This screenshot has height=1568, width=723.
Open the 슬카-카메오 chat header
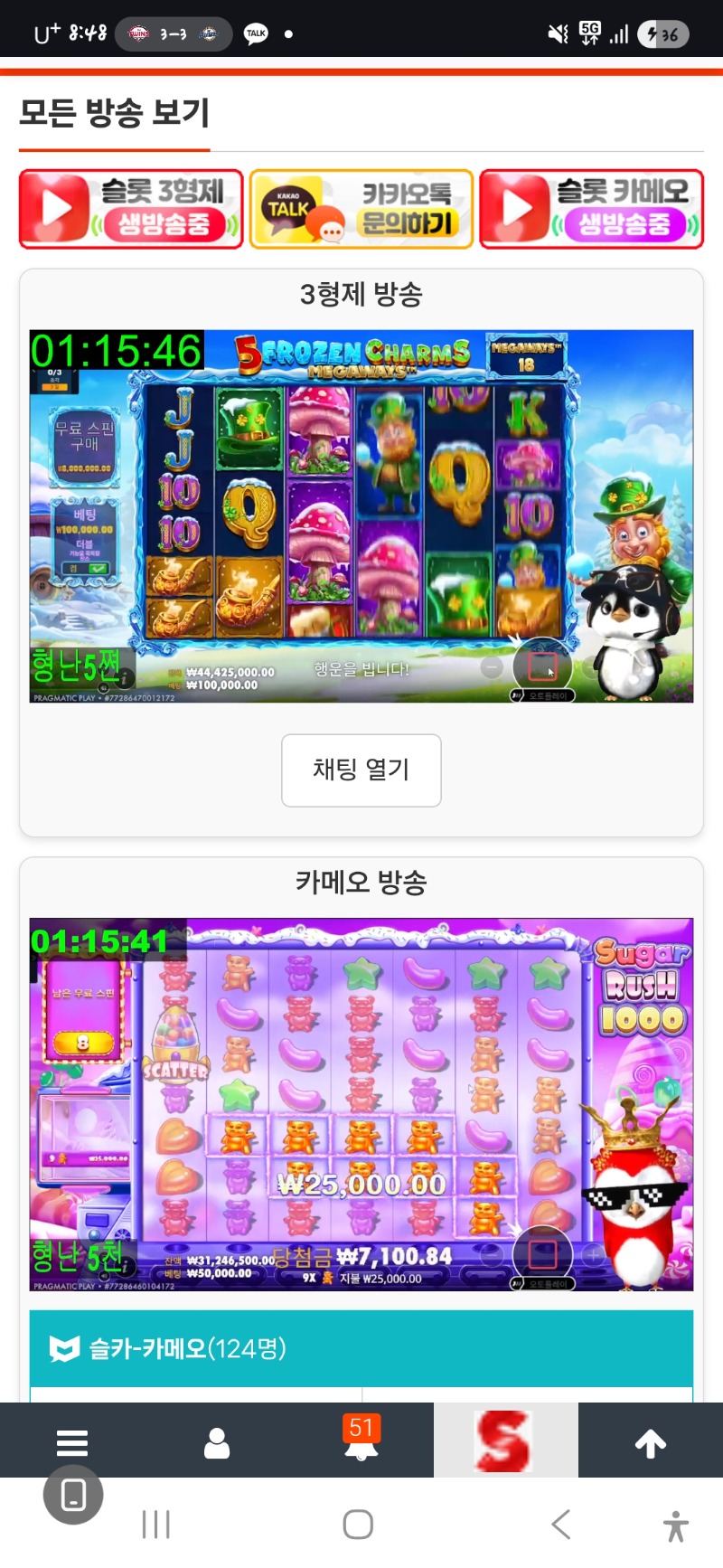tap(361, 1348)
